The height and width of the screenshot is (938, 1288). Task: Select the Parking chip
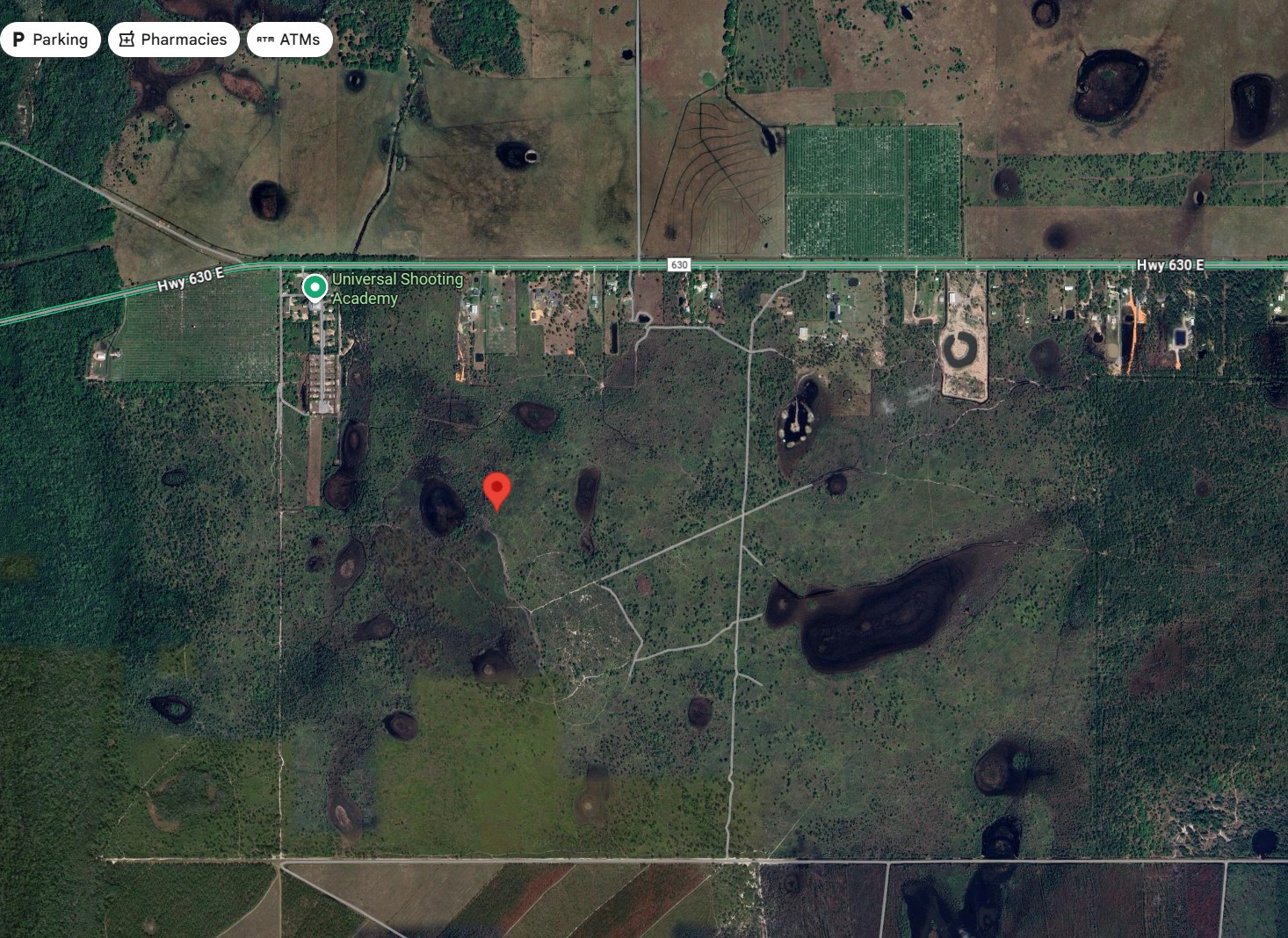50,40
